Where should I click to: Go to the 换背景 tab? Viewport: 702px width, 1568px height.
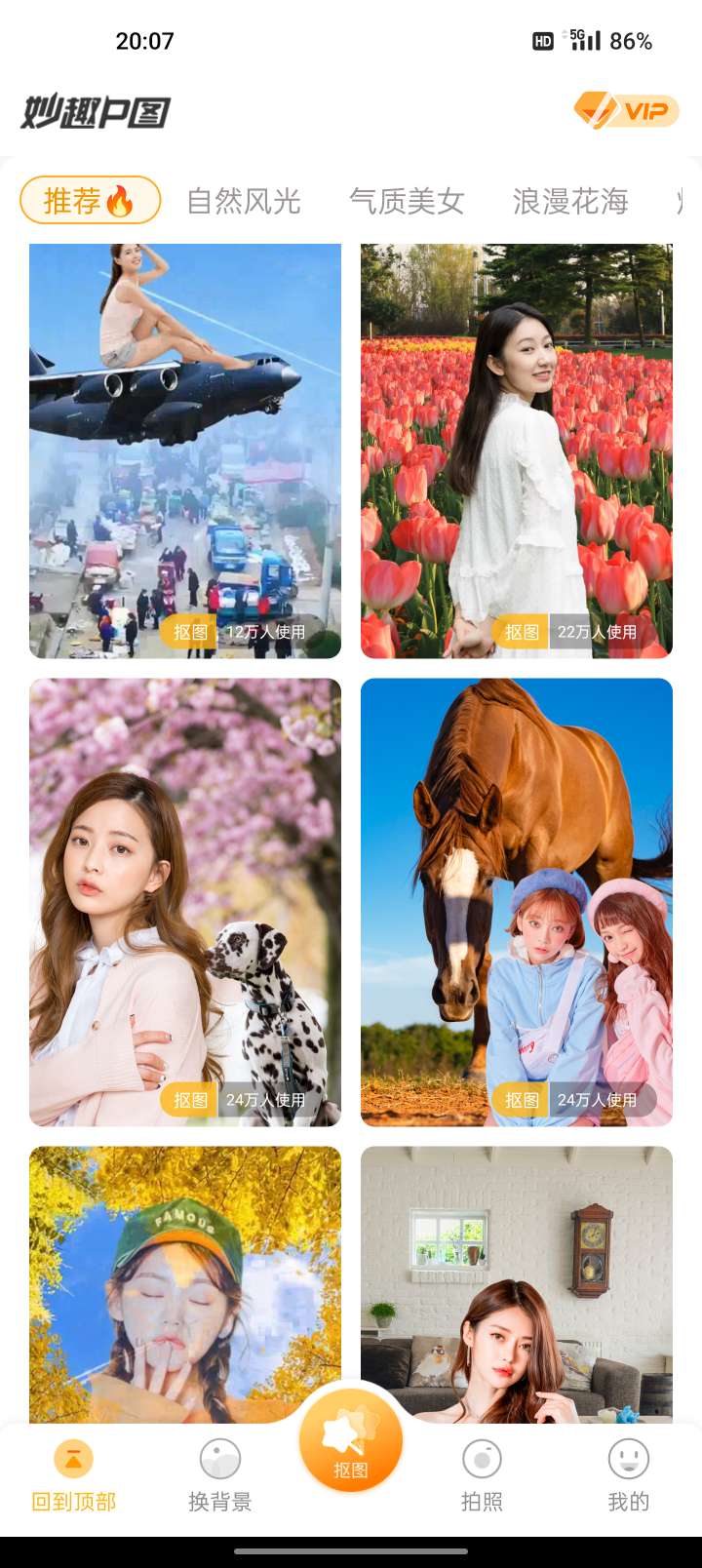[219, 1476]
